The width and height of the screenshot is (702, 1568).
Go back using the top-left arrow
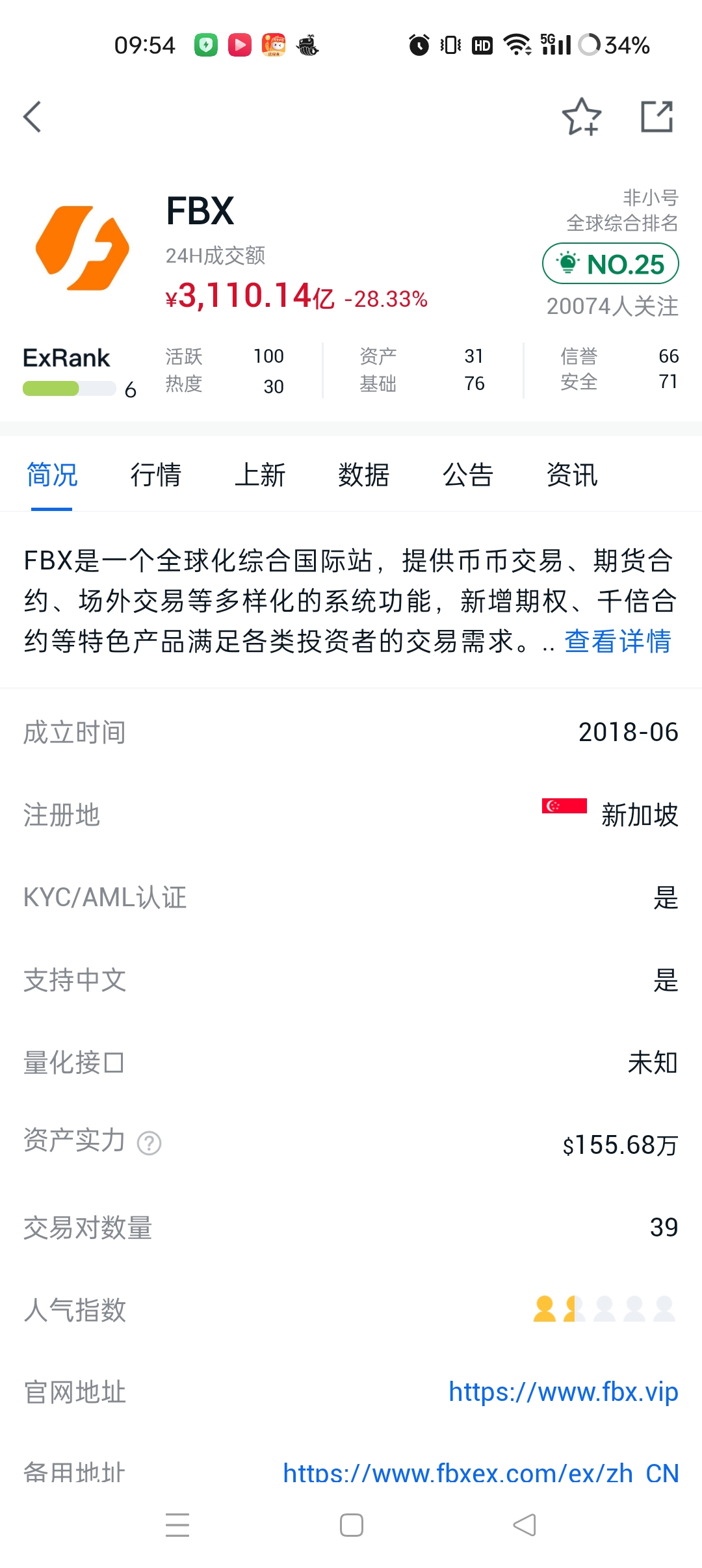[x=32, y=117]
